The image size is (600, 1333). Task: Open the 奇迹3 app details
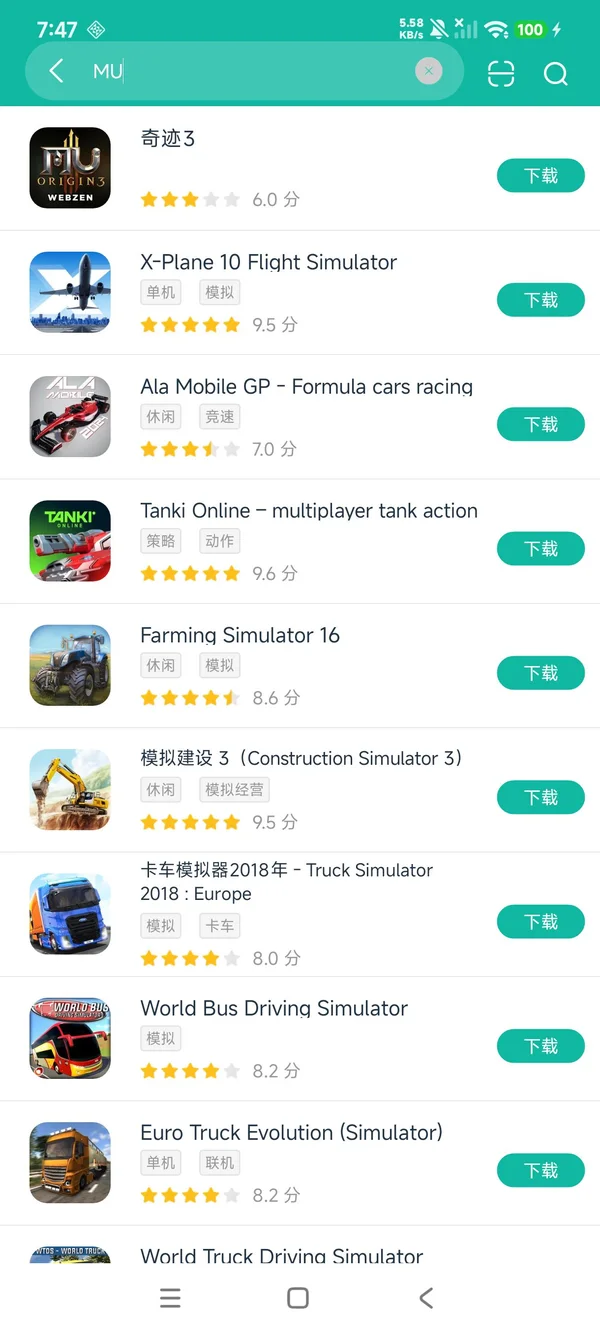[x=168, y=139]
